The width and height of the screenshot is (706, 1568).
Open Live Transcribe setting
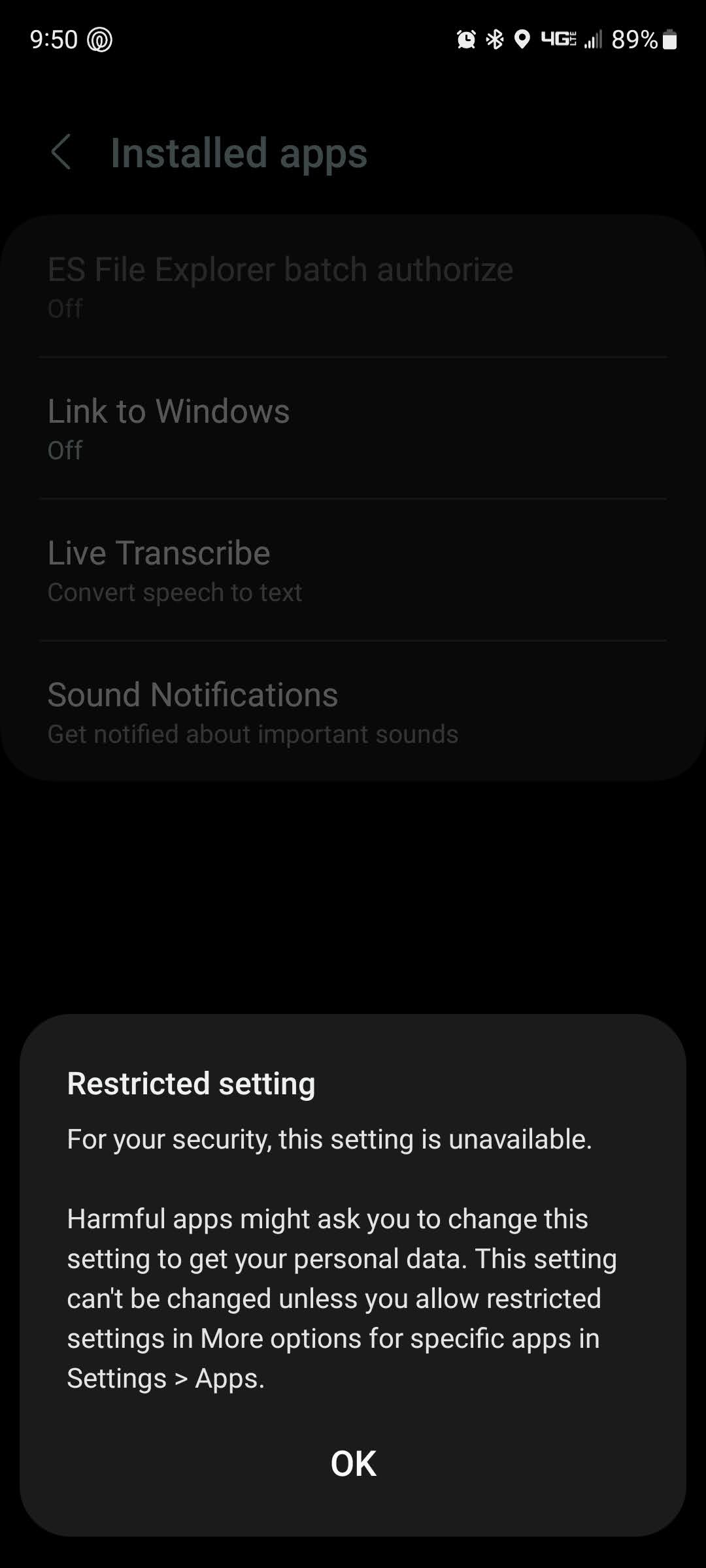coord(353,570)
